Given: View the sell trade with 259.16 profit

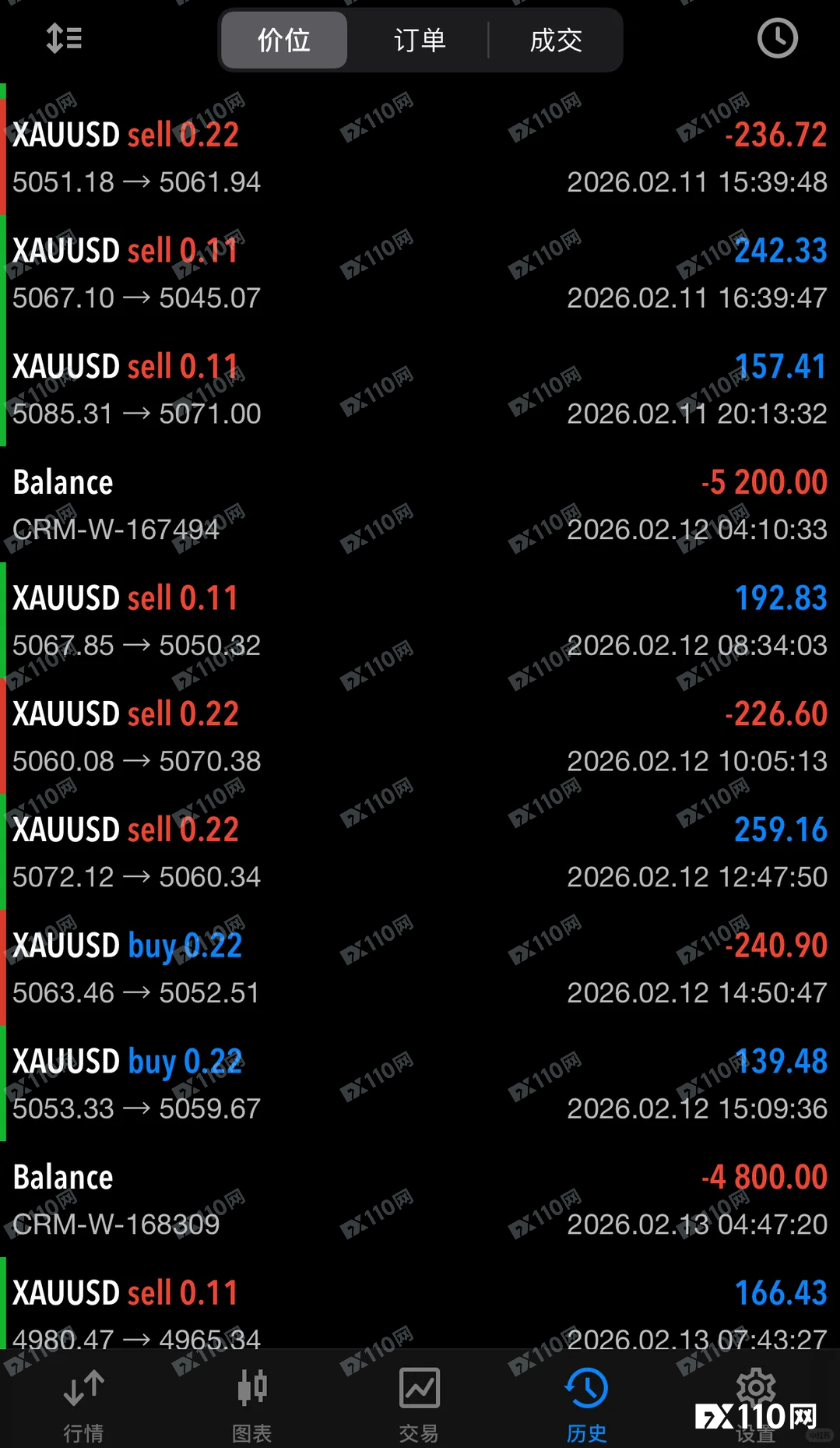Looking at the screenshot, I should pyautogui.click(x=420, y=853).
